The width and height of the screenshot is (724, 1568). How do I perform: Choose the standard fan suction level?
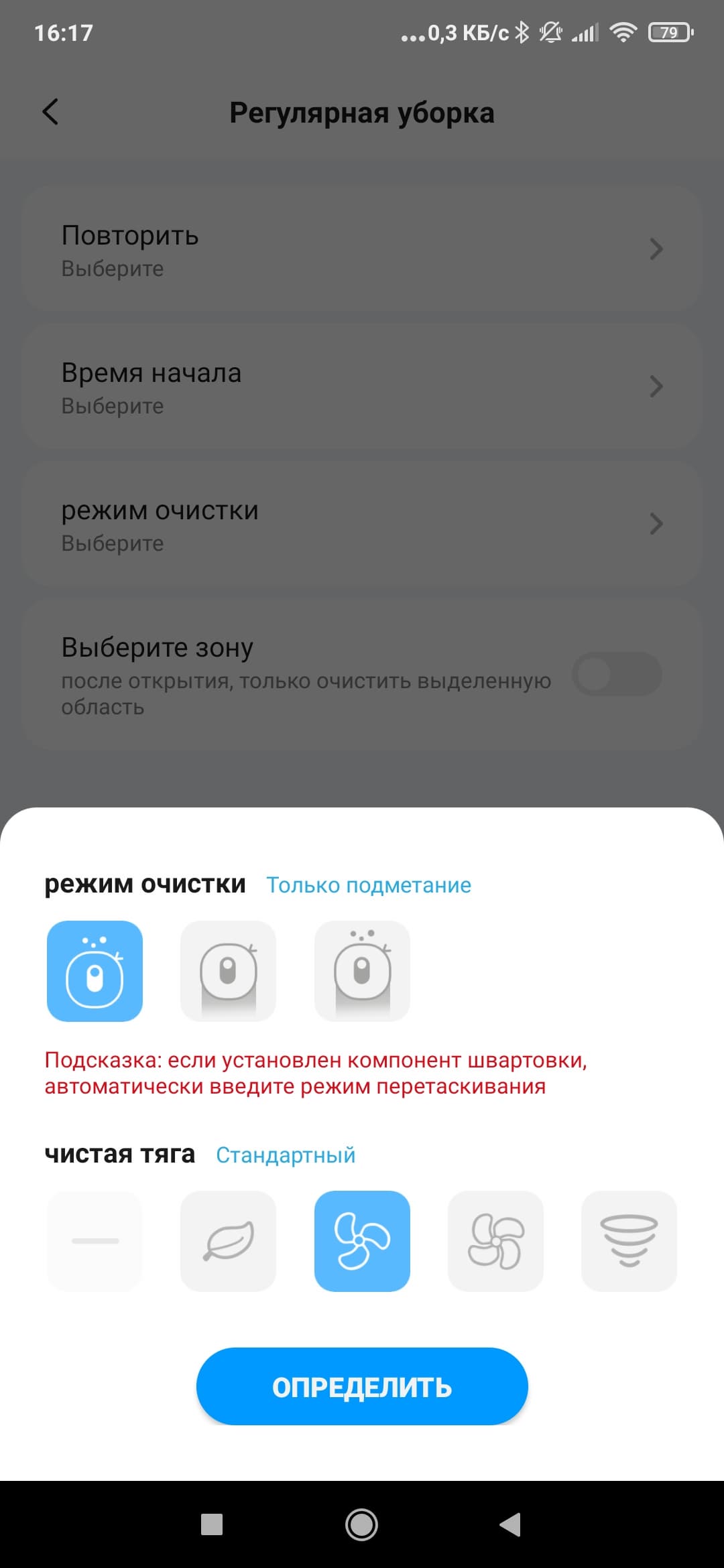[362, 1241]
